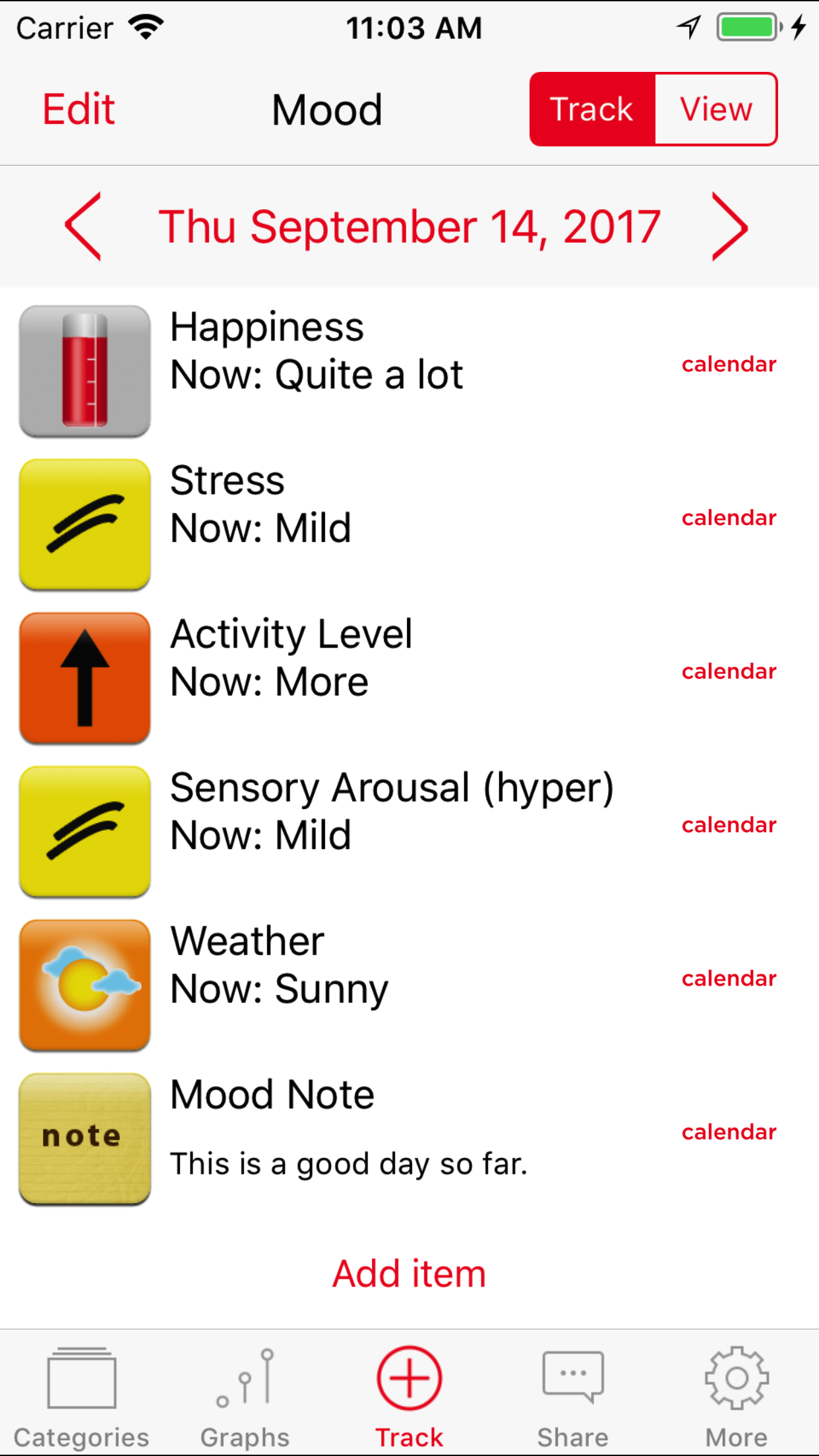819x1456 pixels.
Task: Open the date Thu September 14, 2017
Action: click(409, 226)
